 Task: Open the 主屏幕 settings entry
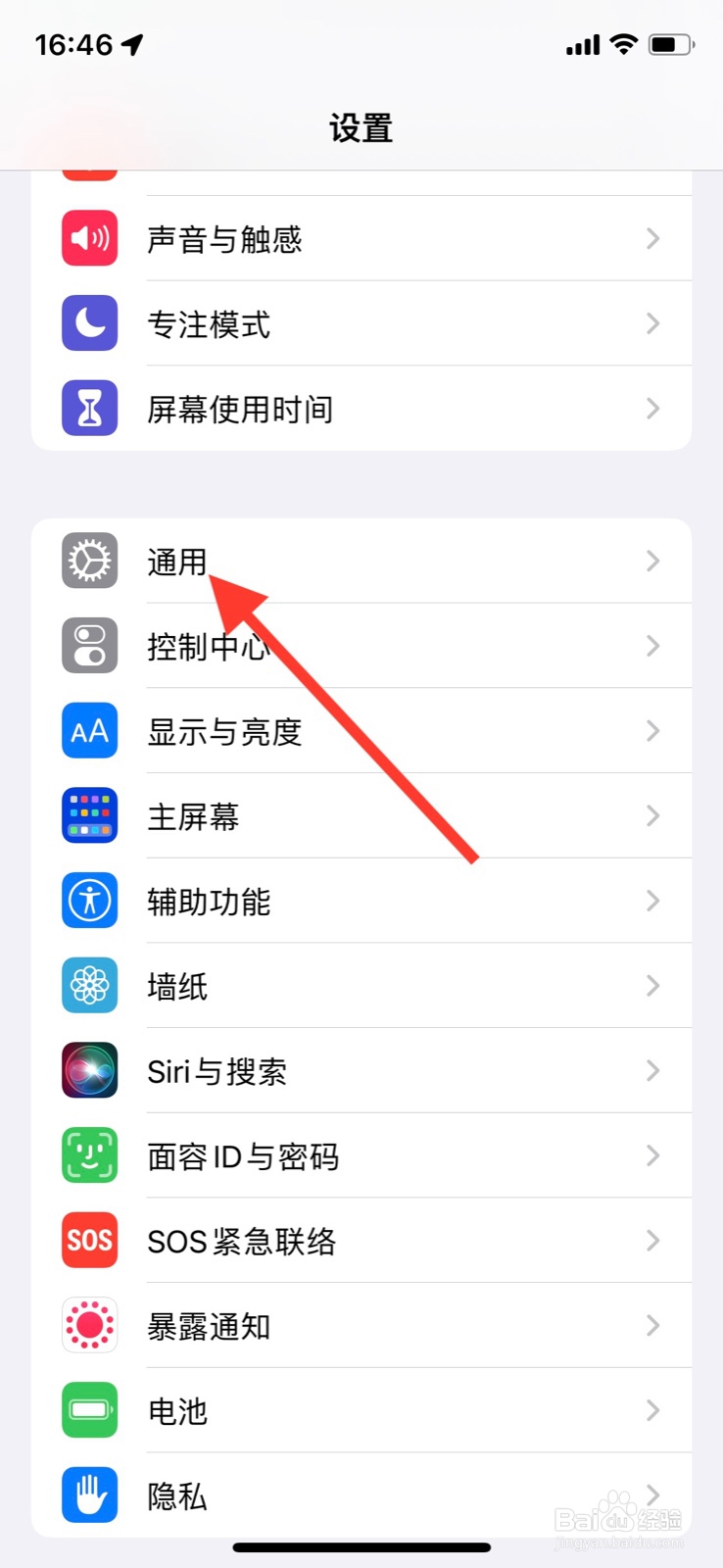click(362, 816)
